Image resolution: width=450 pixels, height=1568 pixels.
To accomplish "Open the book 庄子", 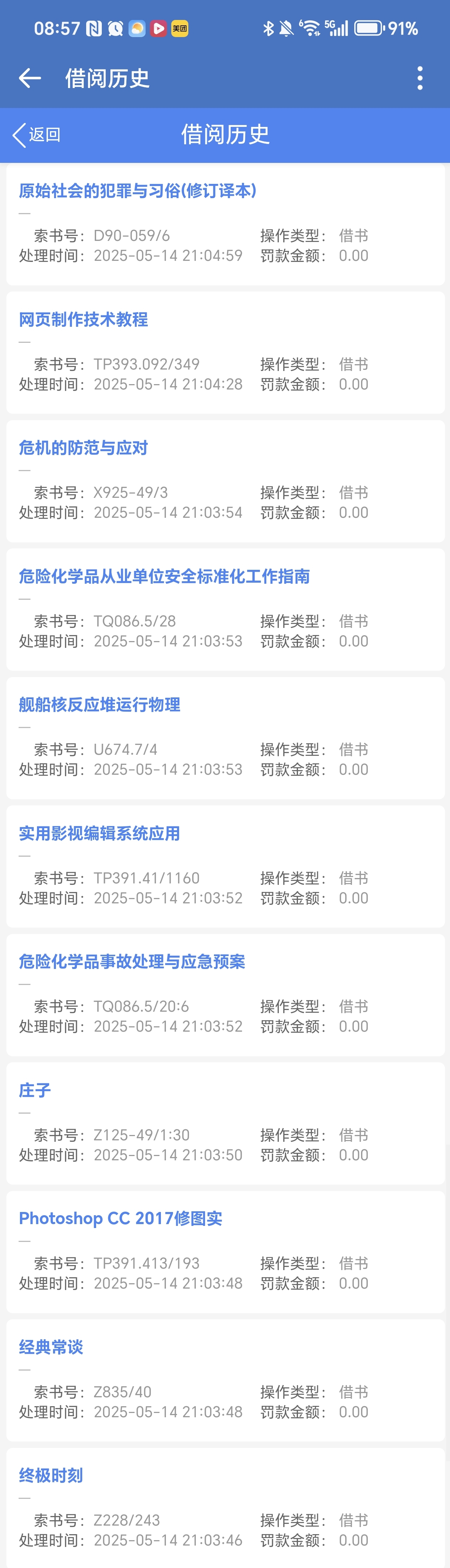I will 35,1090.
